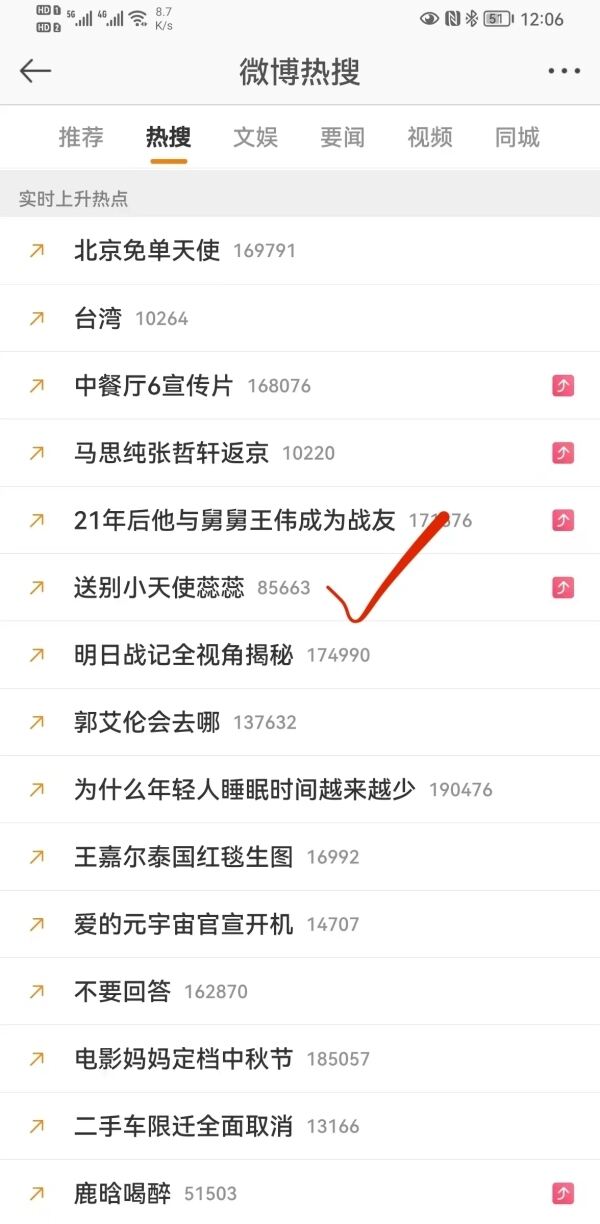The height and width of the screenshot is (1224, 600).
Task: Switch to the 同城 tab
Action: coord(517,137)
